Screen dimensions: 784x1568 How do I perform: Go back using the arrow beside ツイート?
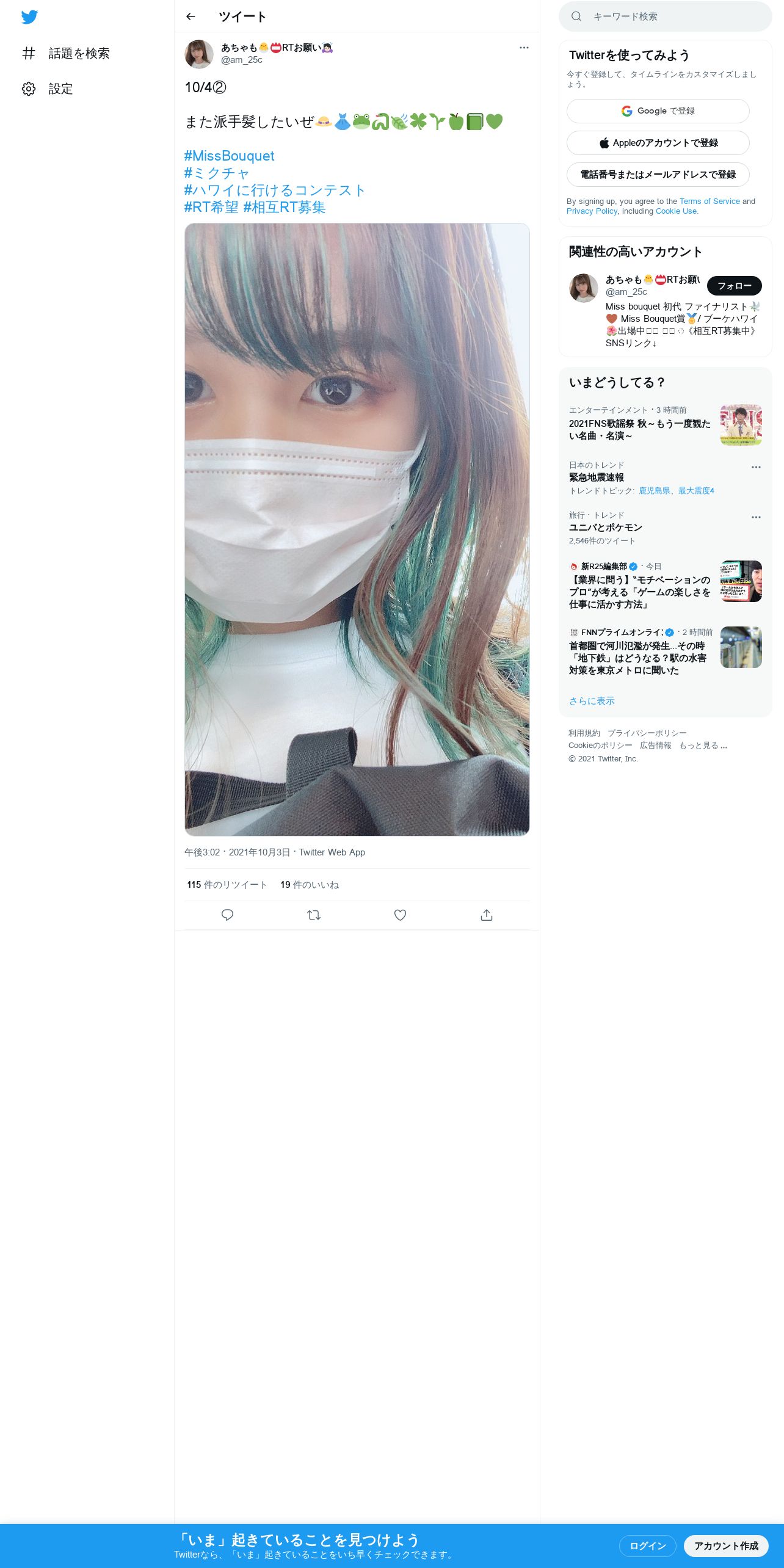point(191,16)
